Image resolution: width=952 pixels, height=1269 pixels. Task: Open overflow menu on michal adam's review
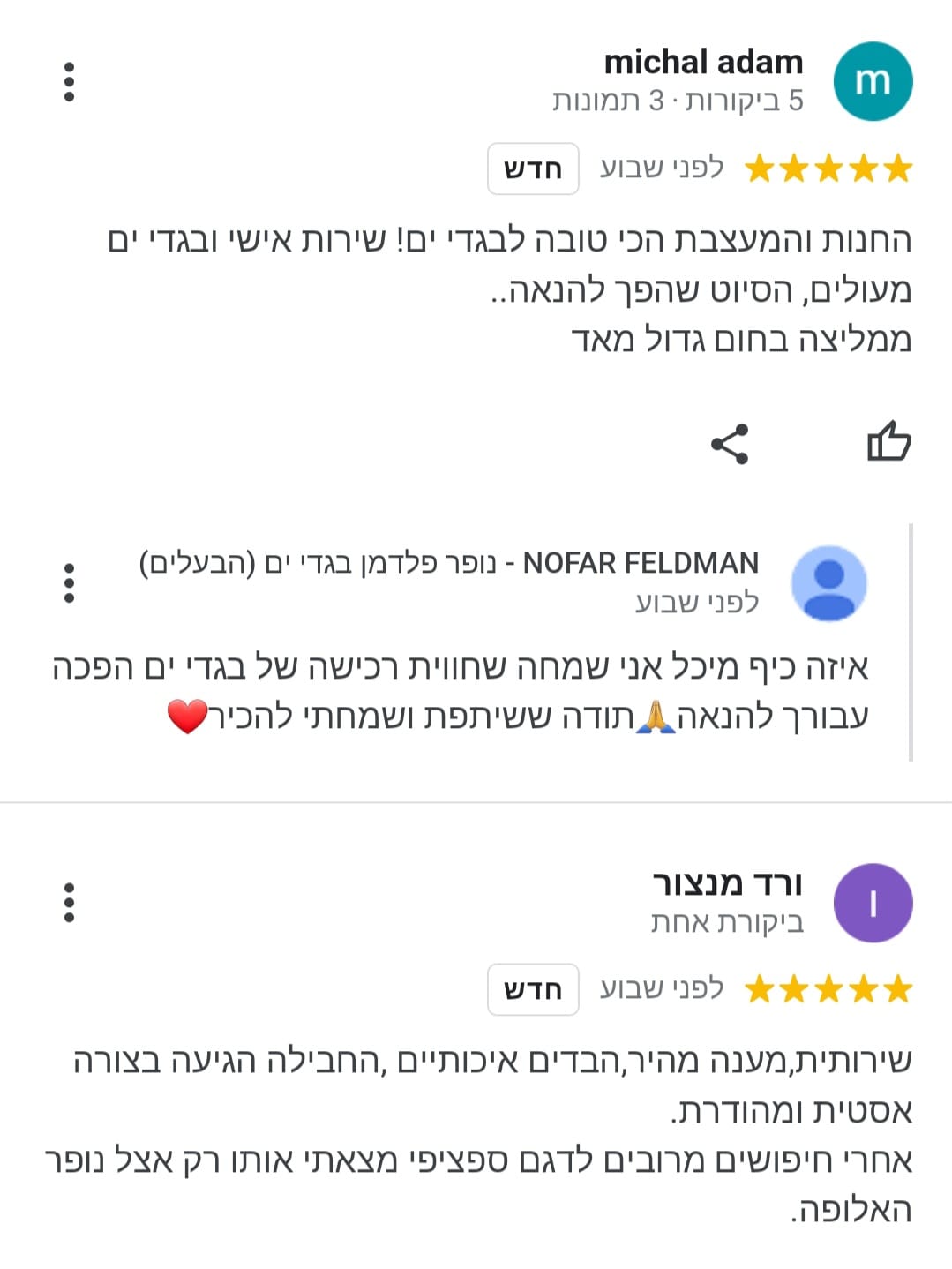pyautogui.click(x=69, y=81)
